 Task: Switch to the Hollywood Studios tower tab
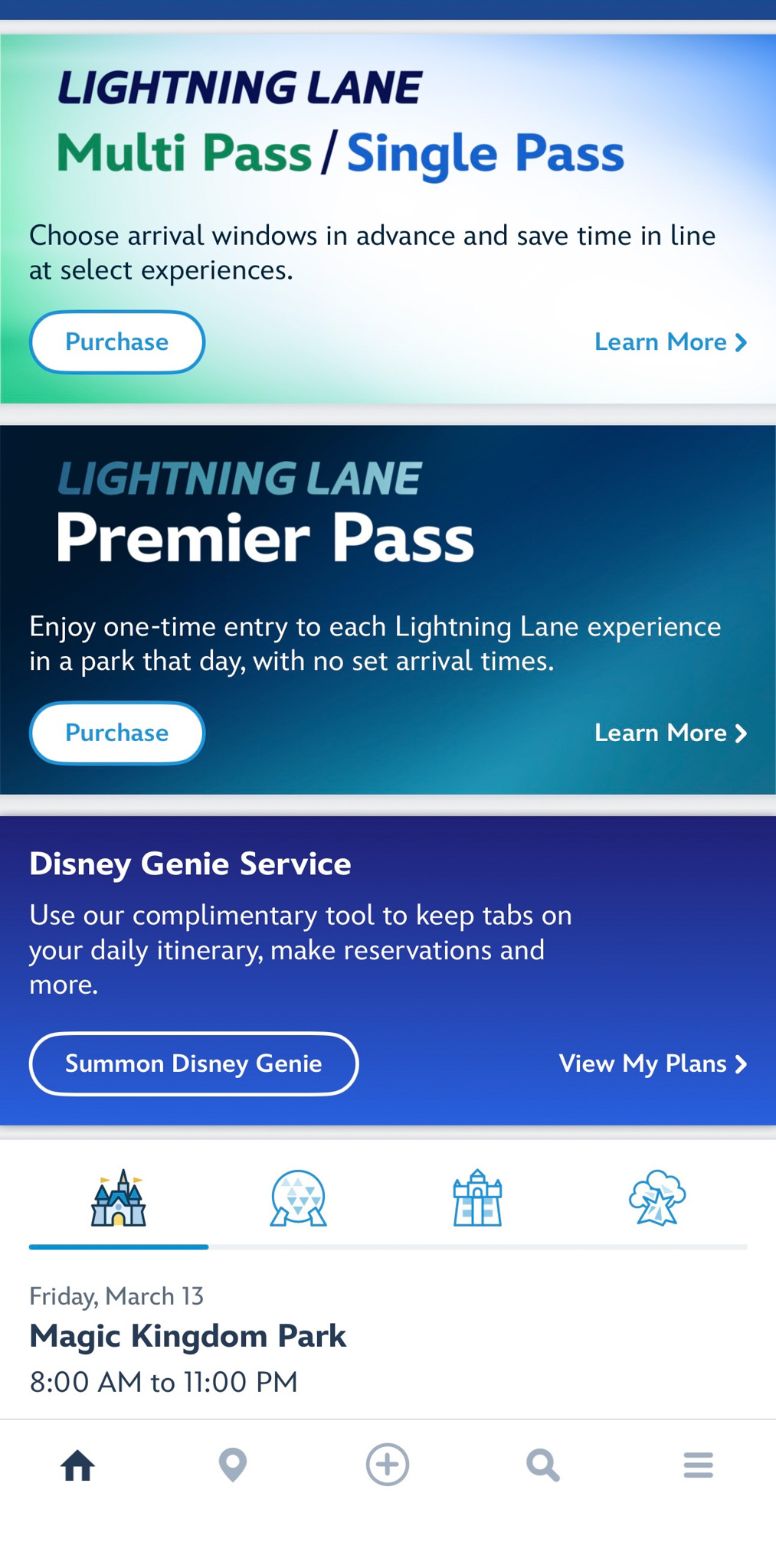pyautogui.click(x=477, y=1199)
